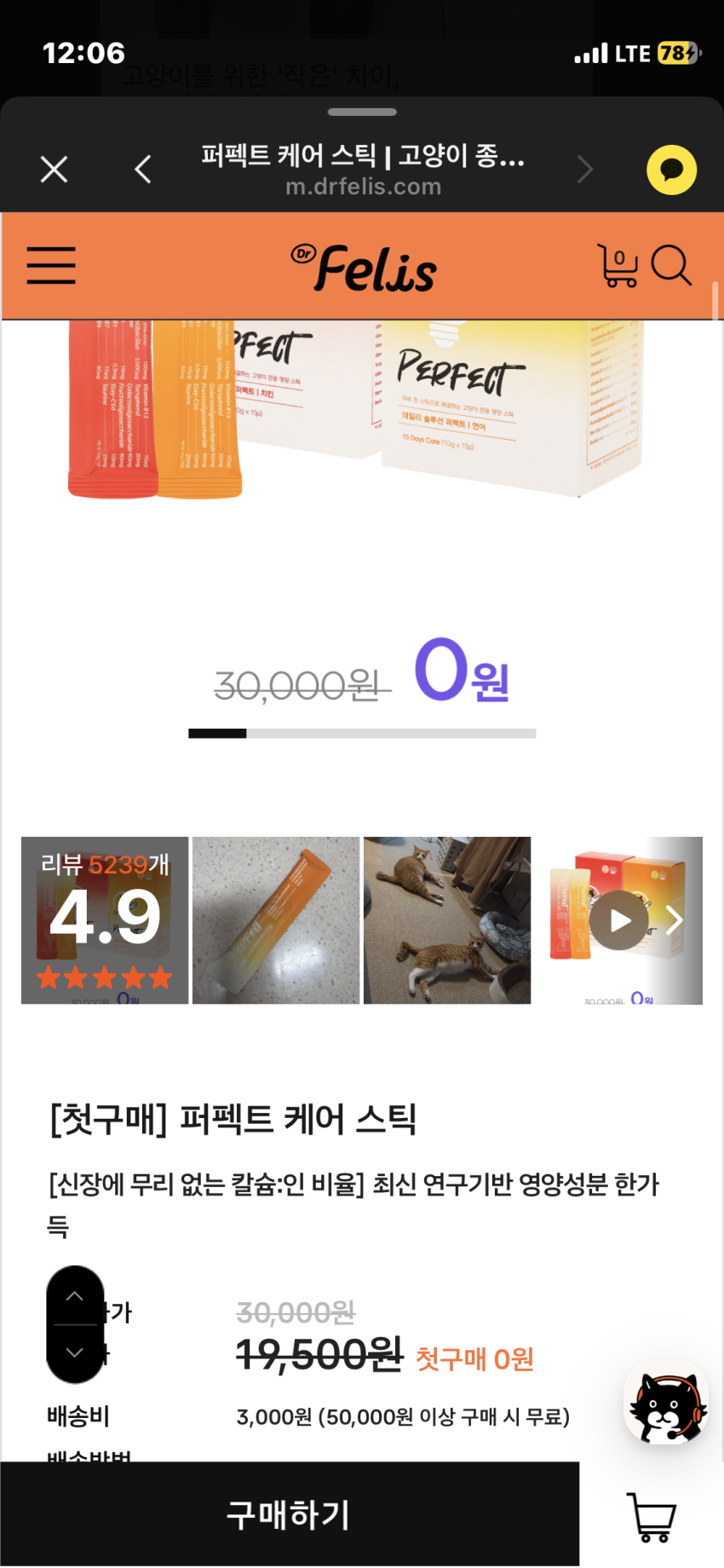Open the search icon
724x1568 pixels.
(x=671, y=266)
